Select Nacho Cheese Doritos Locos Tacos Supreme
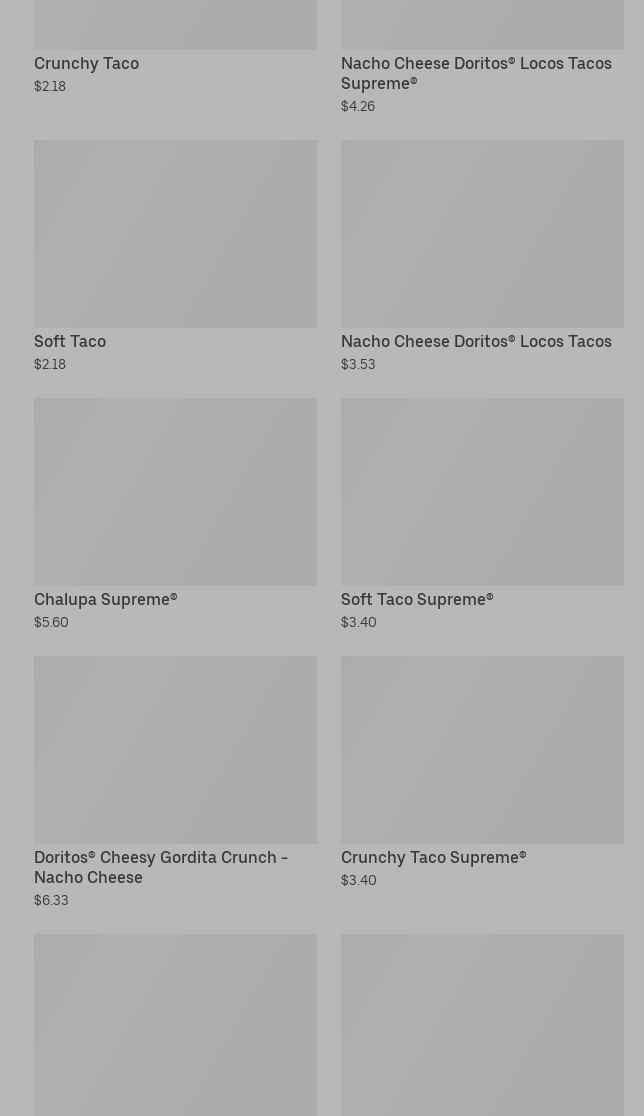The image size is (644, 1116). click(x=476, y=72)
